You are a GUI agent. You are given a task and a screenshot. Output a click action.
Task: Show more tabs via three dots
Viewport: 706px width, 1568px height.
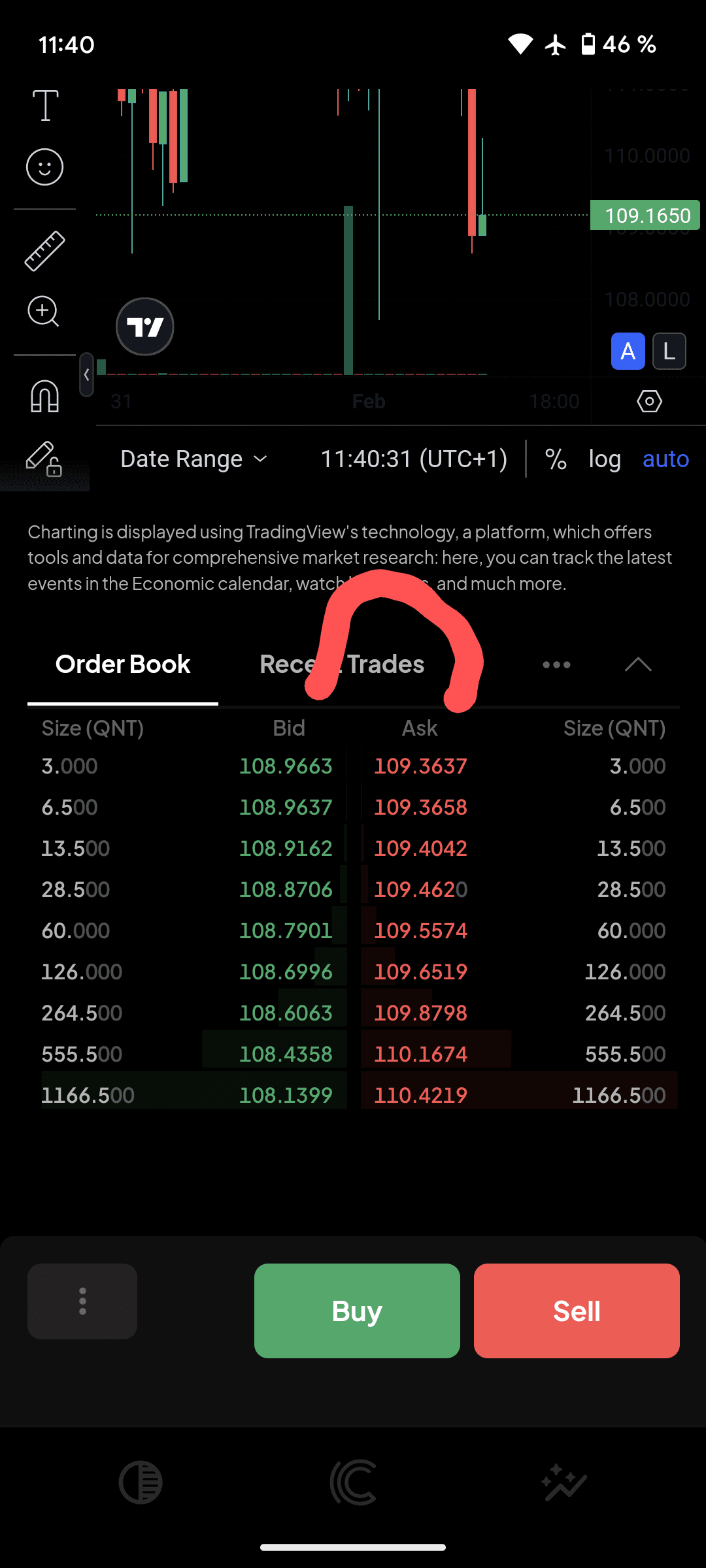point(556,665)
